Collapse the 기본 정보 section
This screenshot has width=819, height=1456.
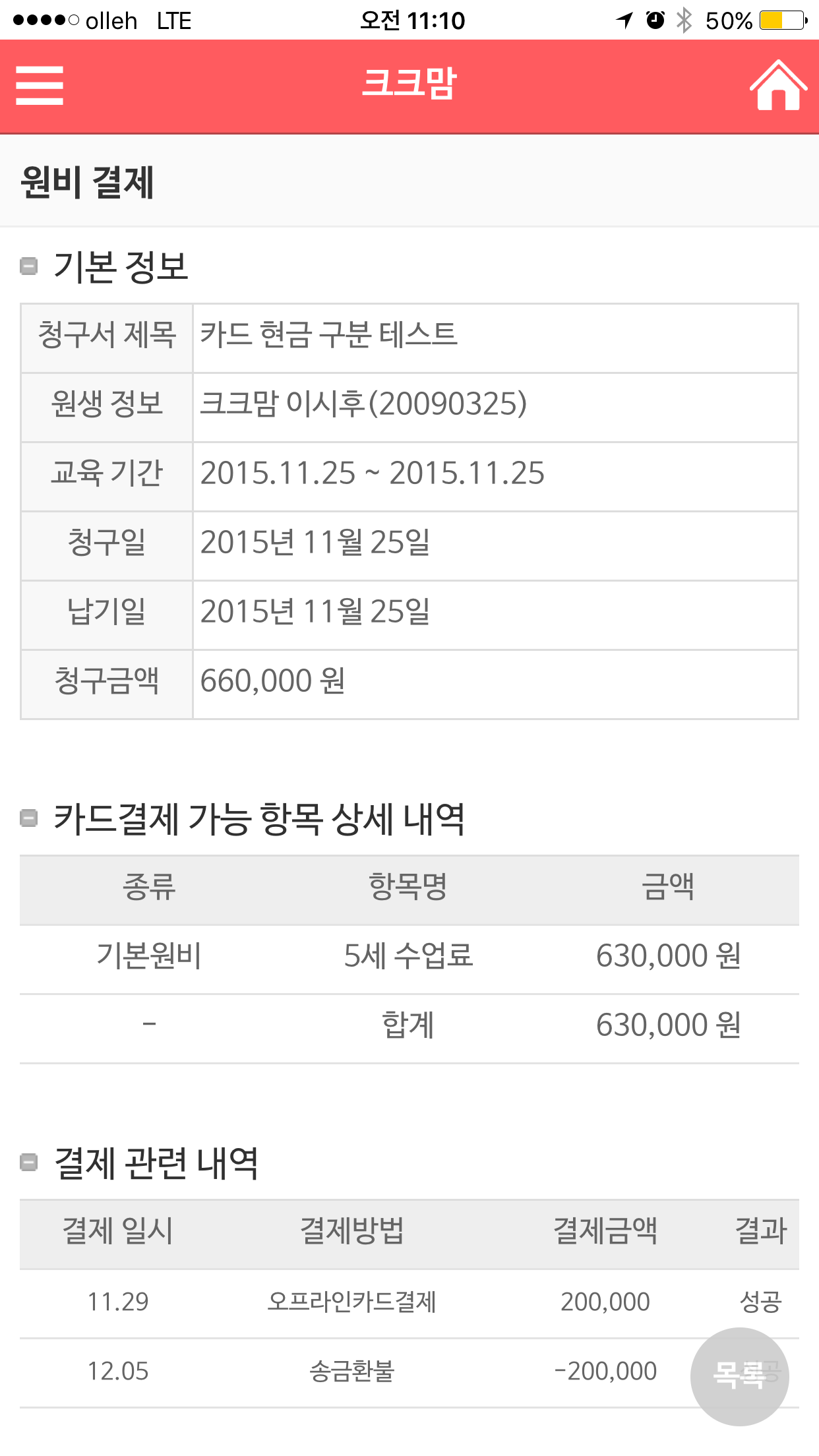pos(29,266)
